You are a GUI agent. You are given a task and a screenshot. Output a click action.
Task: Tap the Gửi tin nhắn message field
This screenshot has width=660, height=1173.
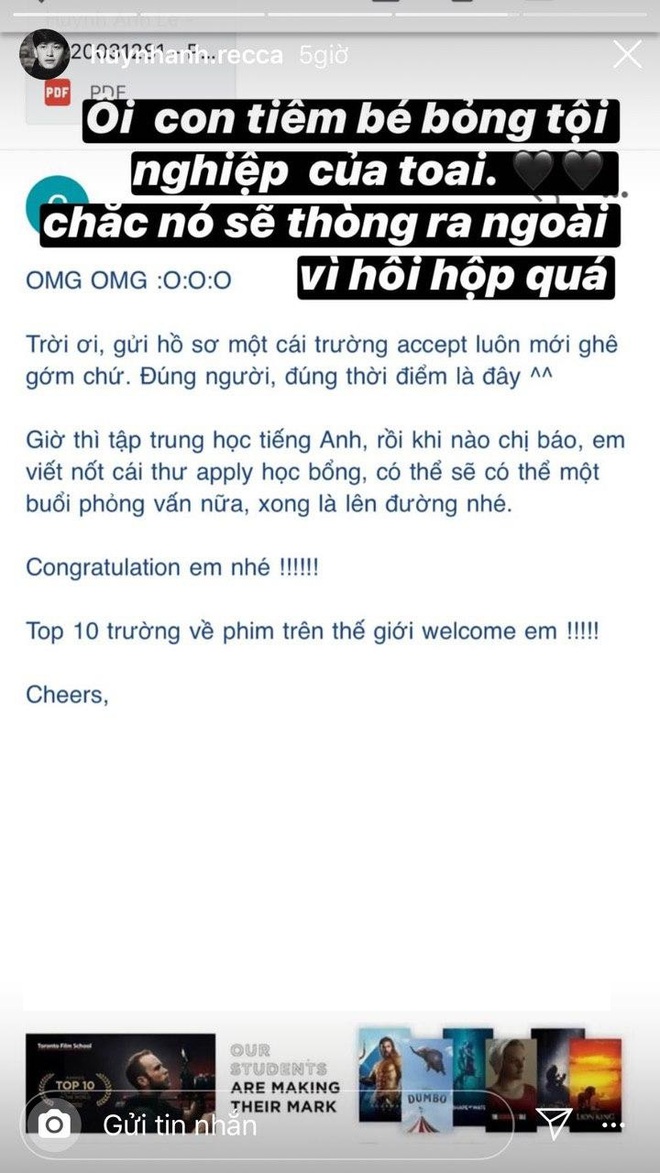[300, 1124]
